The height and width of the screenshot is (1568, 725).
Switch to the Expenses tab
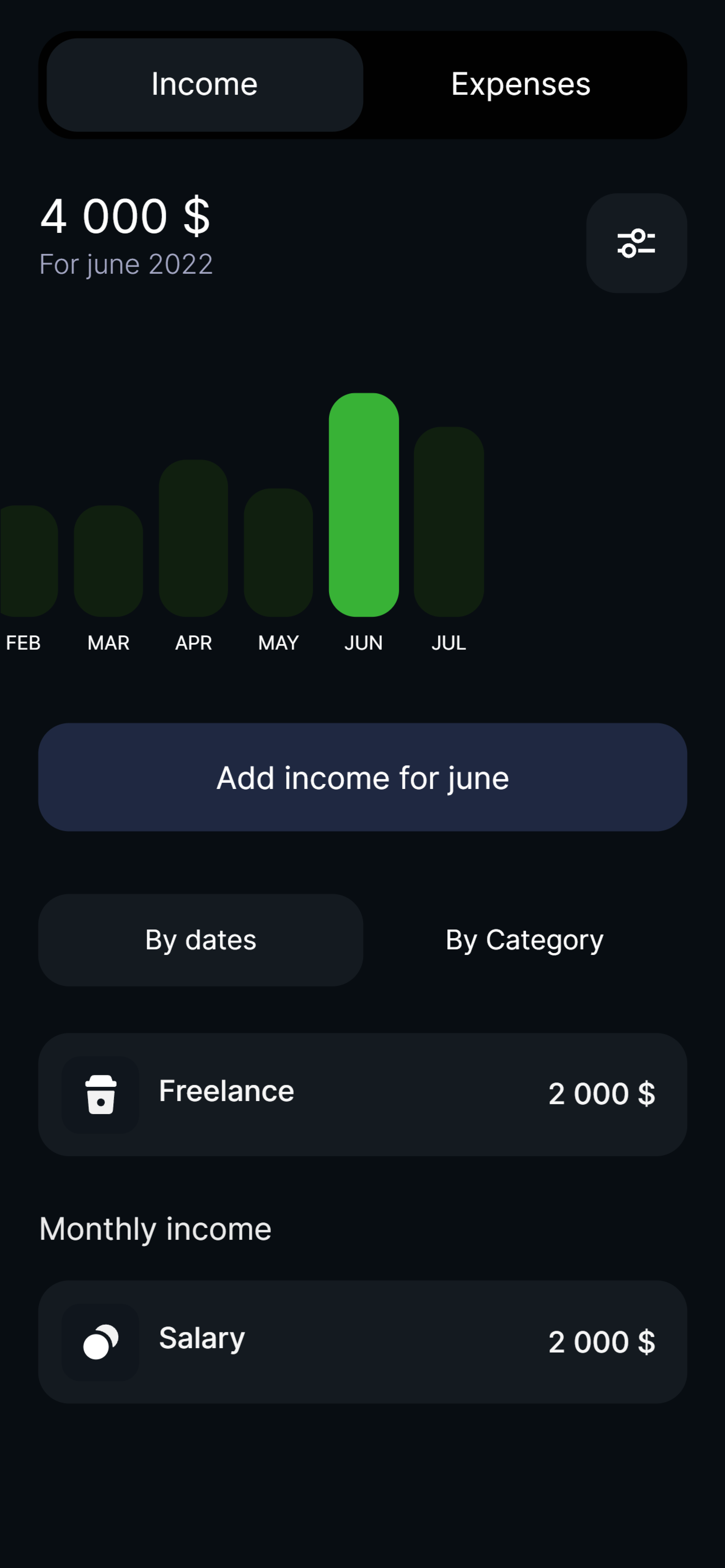521,85
